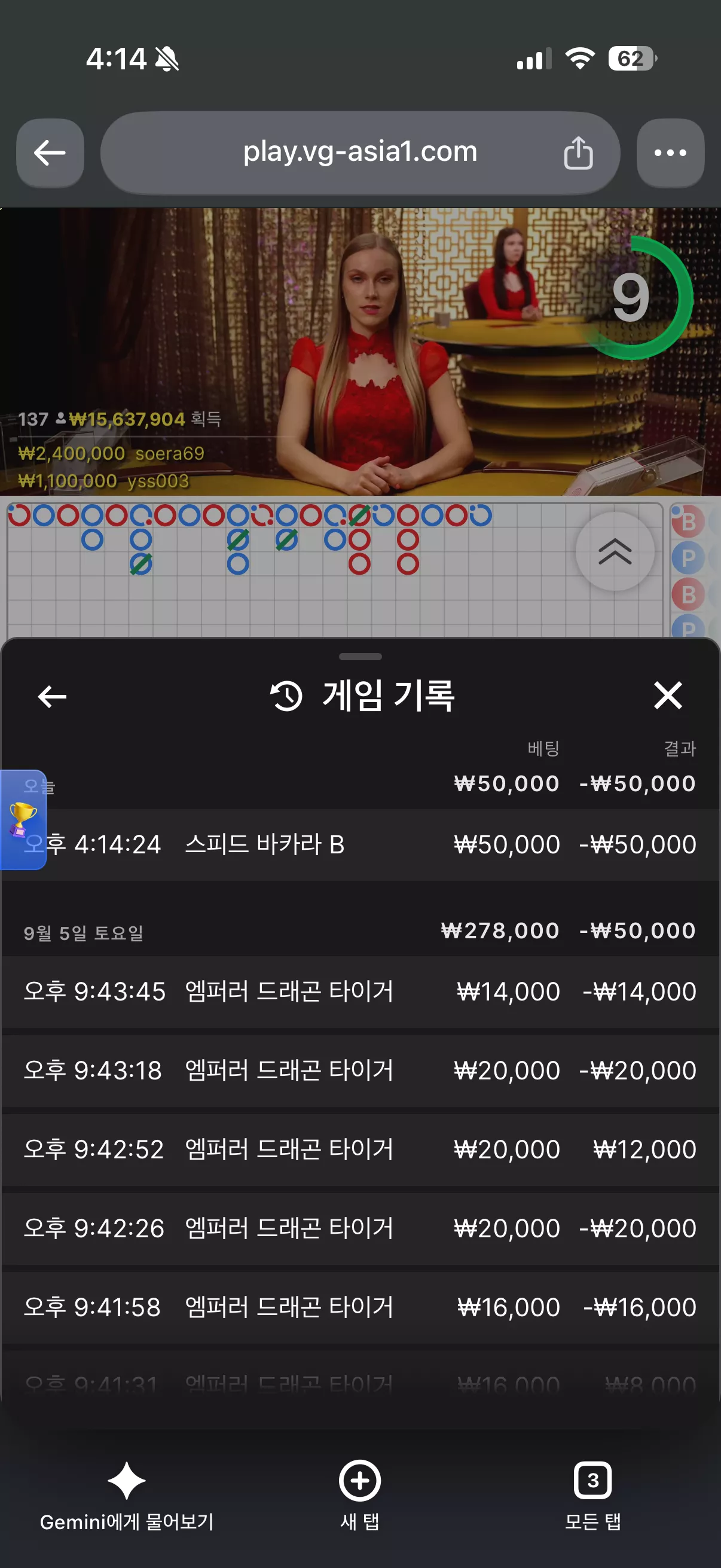Screen dimensions: 721x1568
Task: Open the browser three-dots menu
Action: click(670, 152)
